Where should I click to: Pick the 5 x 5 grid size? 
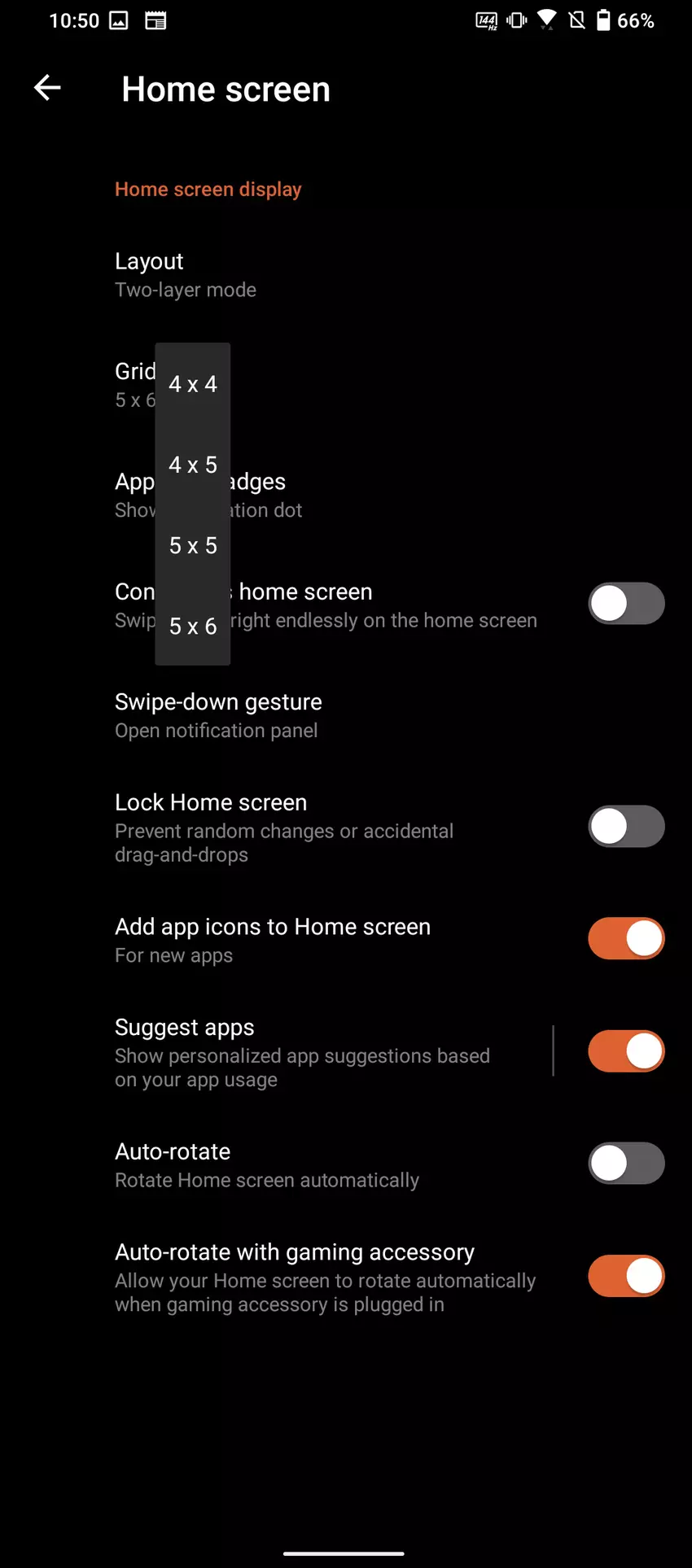point(193,545)
